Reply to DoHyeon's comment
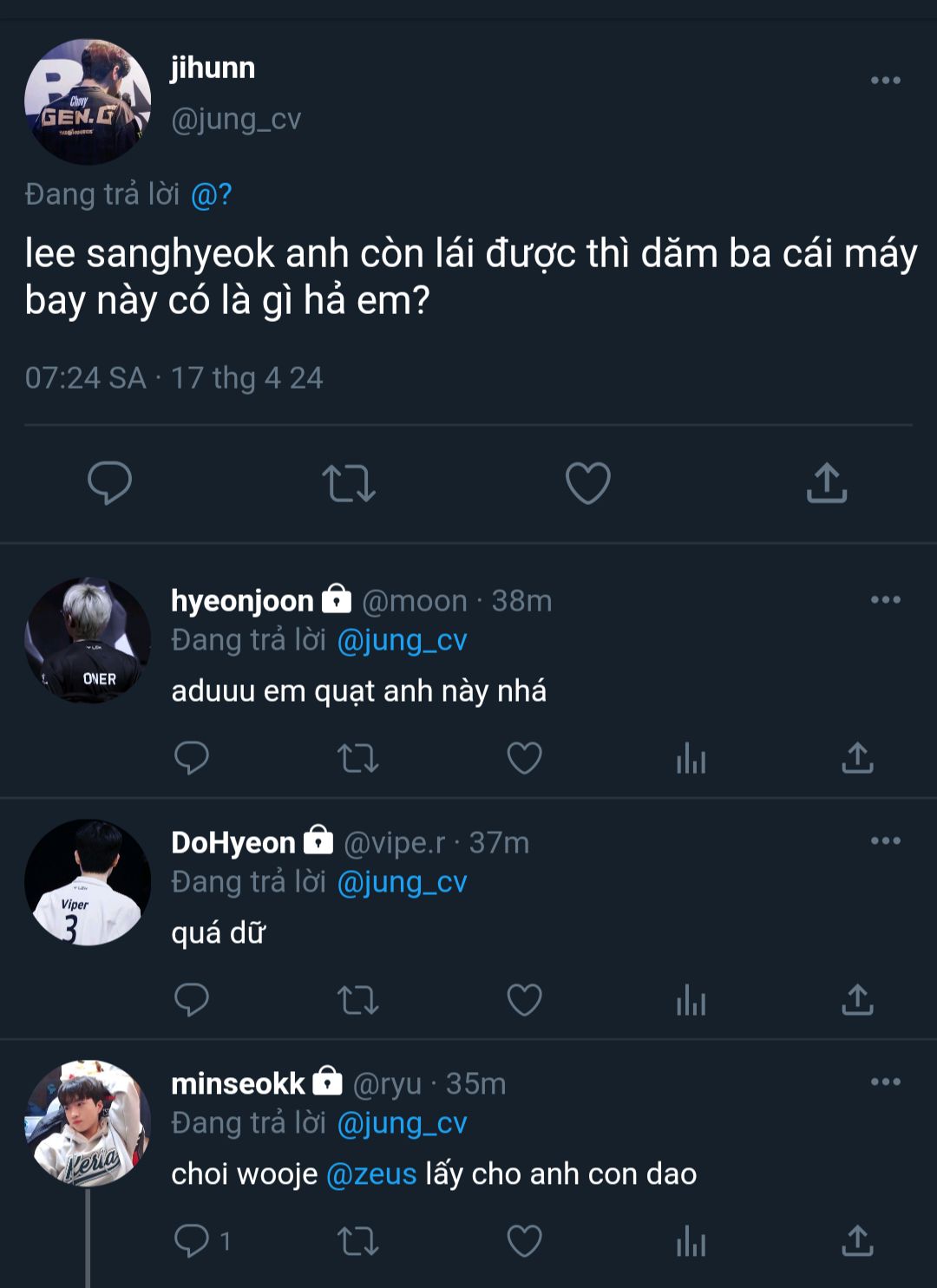The height and width of the screenshot is (1288, 937). [192, 999]
